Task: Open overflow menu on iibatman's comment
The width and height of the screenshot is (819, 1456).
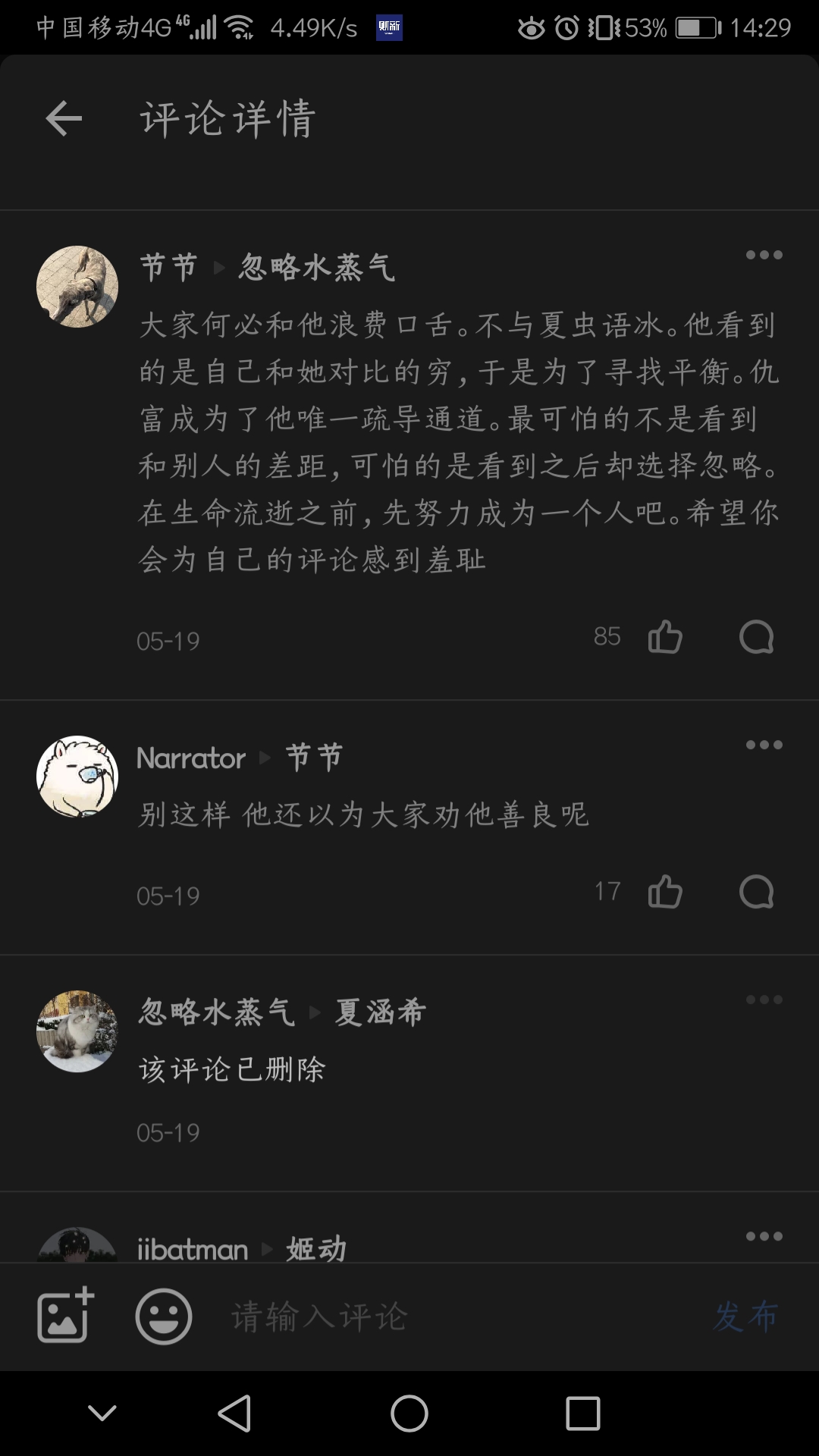Action: click(764, 1236)
